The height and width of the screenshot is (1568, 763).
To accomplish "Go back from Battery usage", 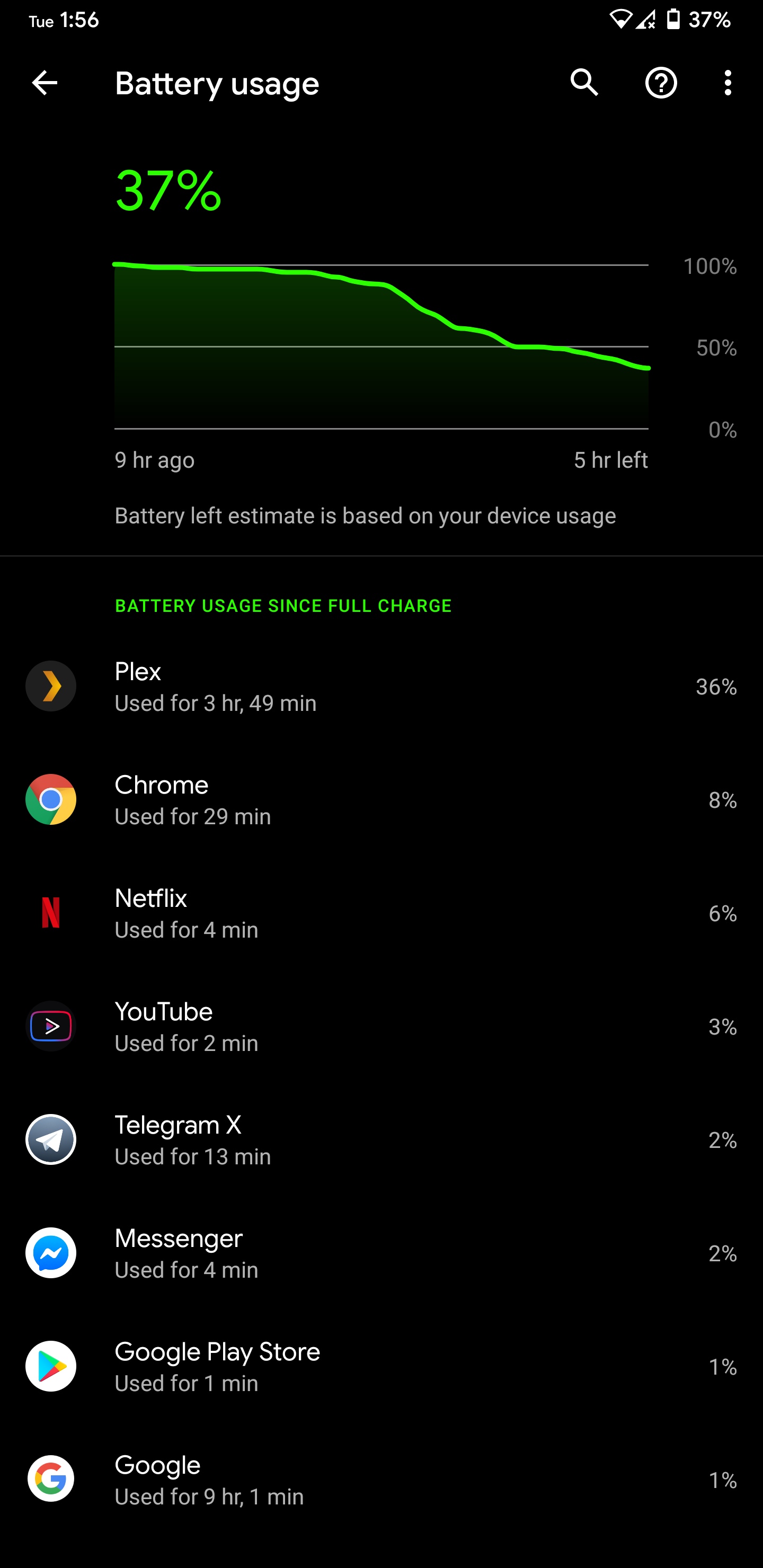I will pyautogui.click(x=45, y=83).
